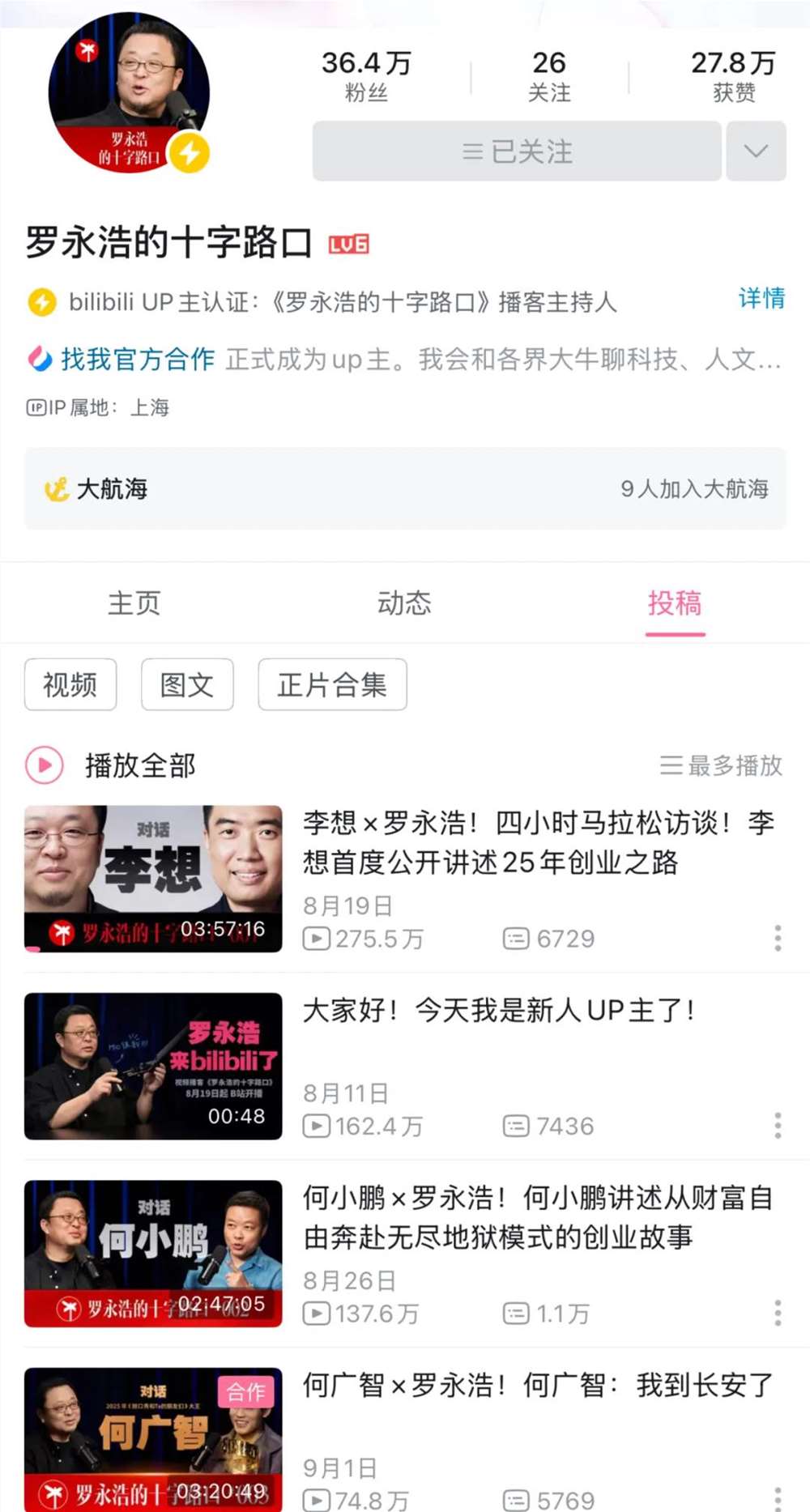
Task: Switch to the 动态 tab
Action: click(405, 603)
